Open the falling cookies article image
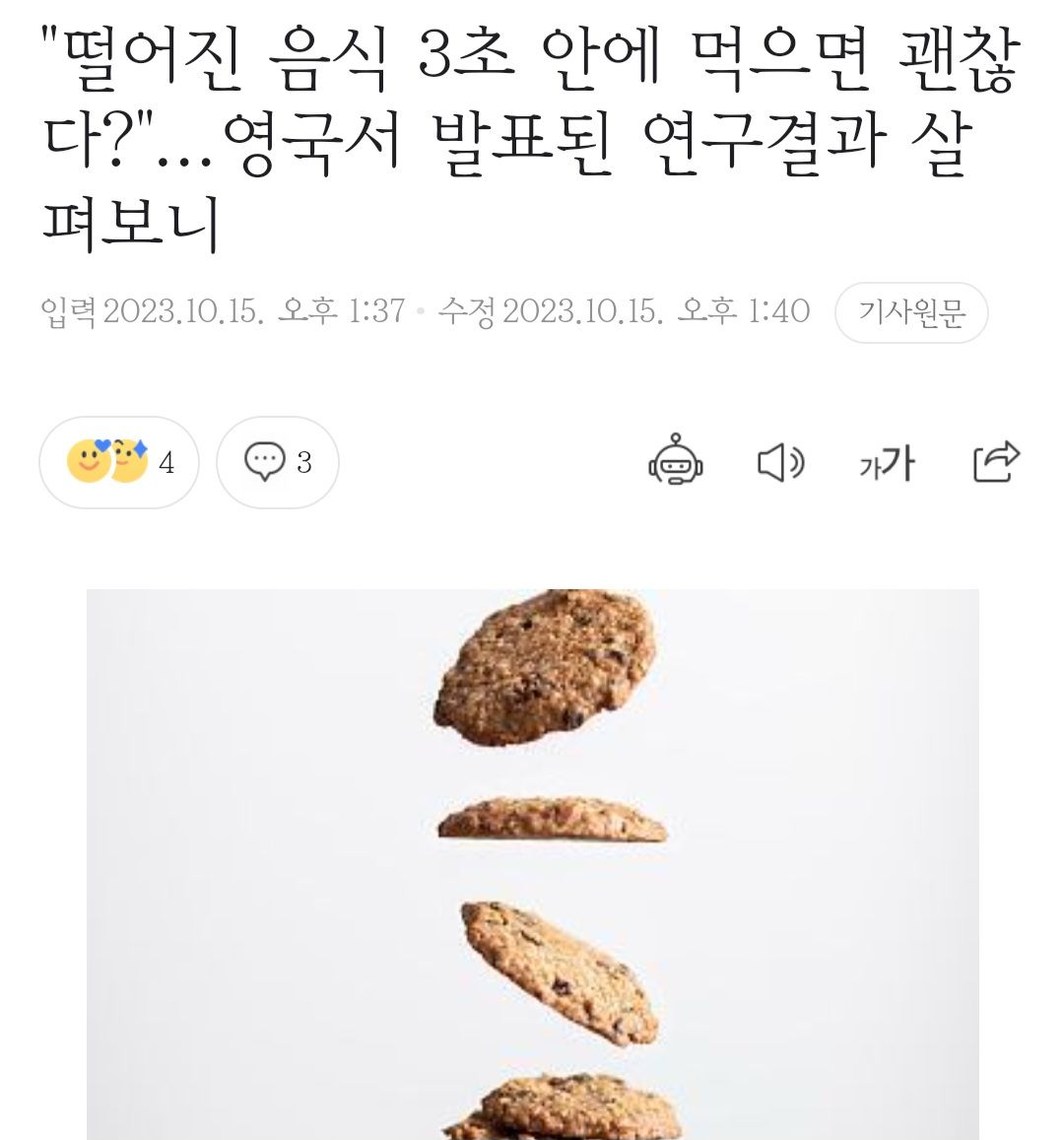Viewport: 1064px width, 1140px height. [x=532, y=863]
